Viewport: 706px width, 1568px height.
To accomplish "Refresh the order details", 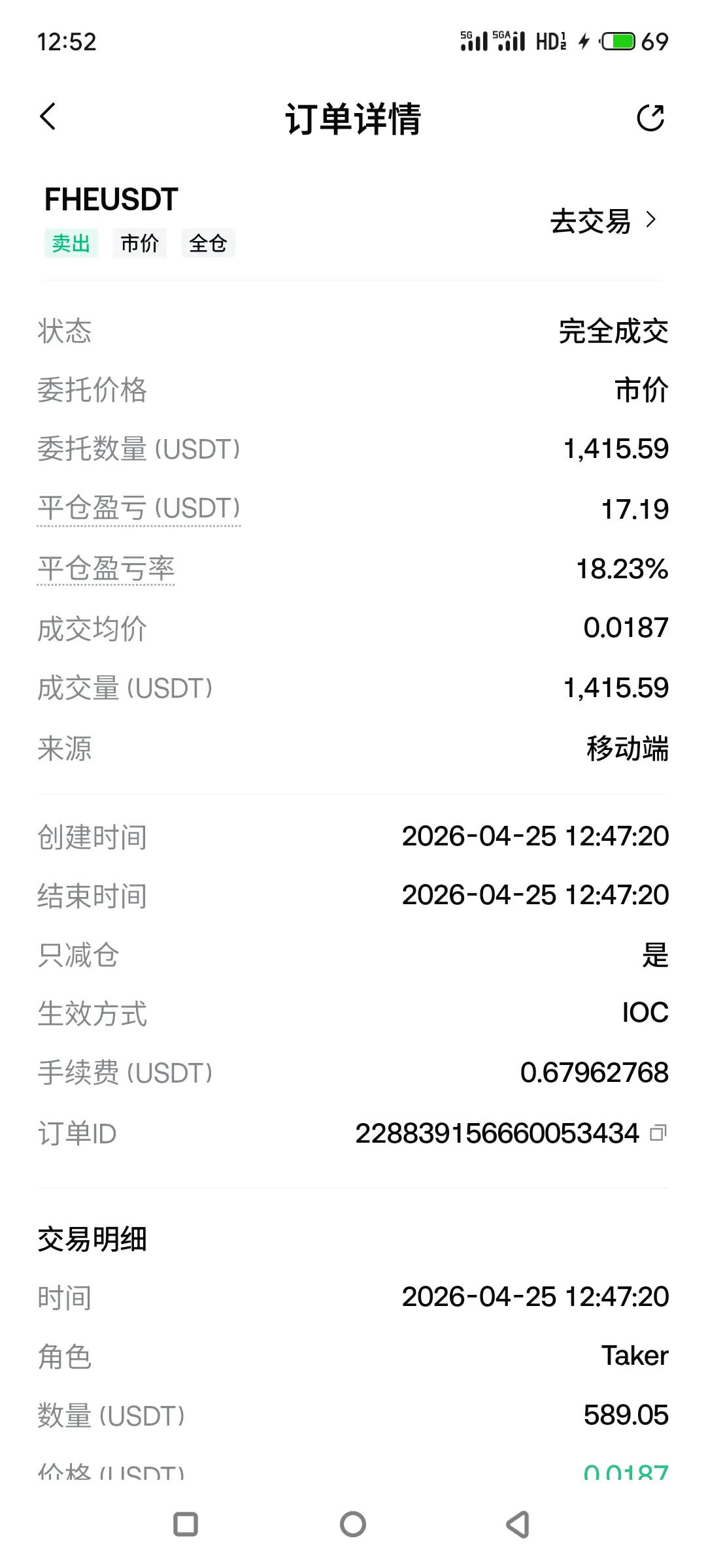I will click(650, 118).
